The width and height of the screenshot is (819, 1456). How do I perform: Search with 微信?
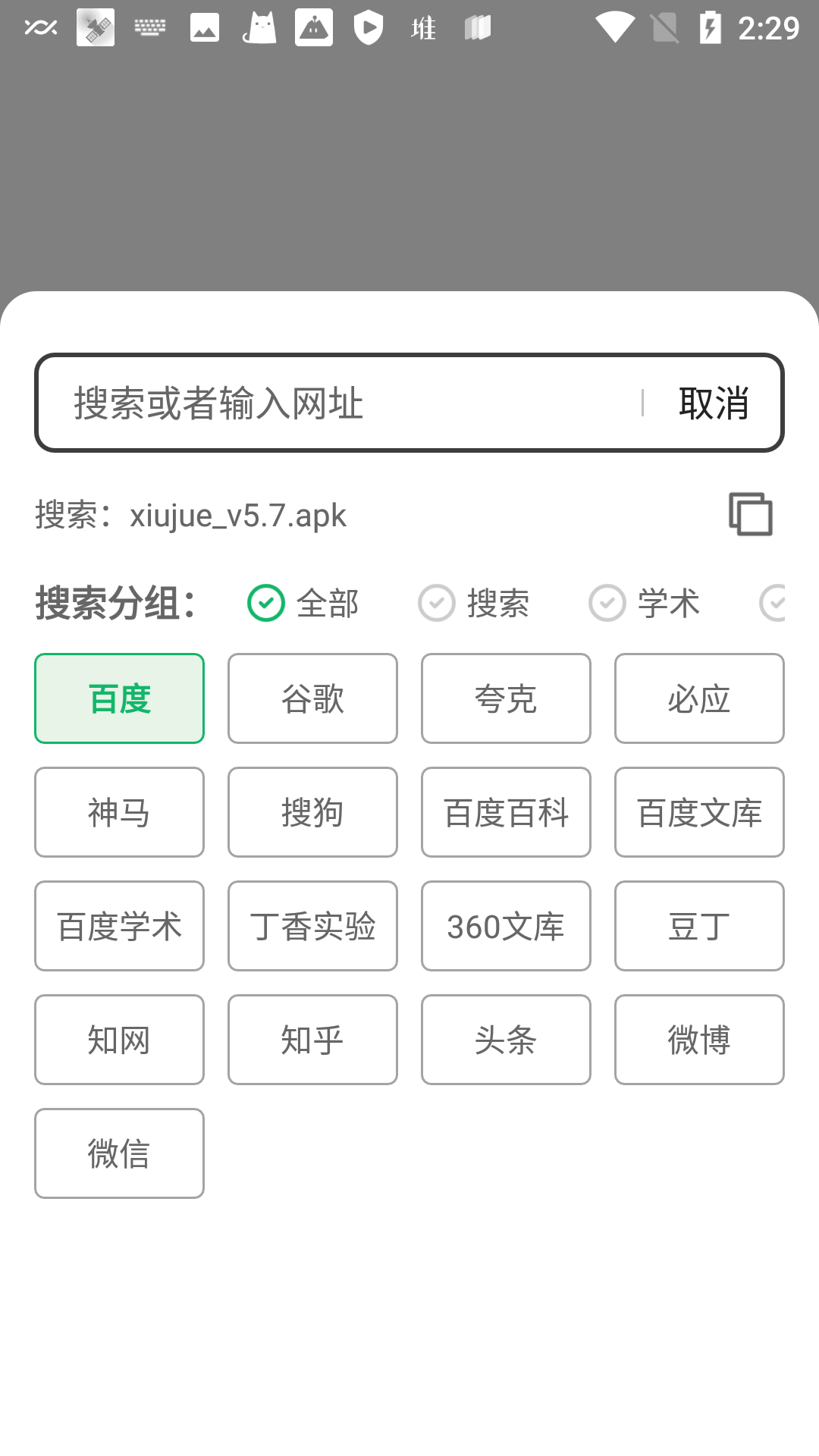click(119, 1153)
